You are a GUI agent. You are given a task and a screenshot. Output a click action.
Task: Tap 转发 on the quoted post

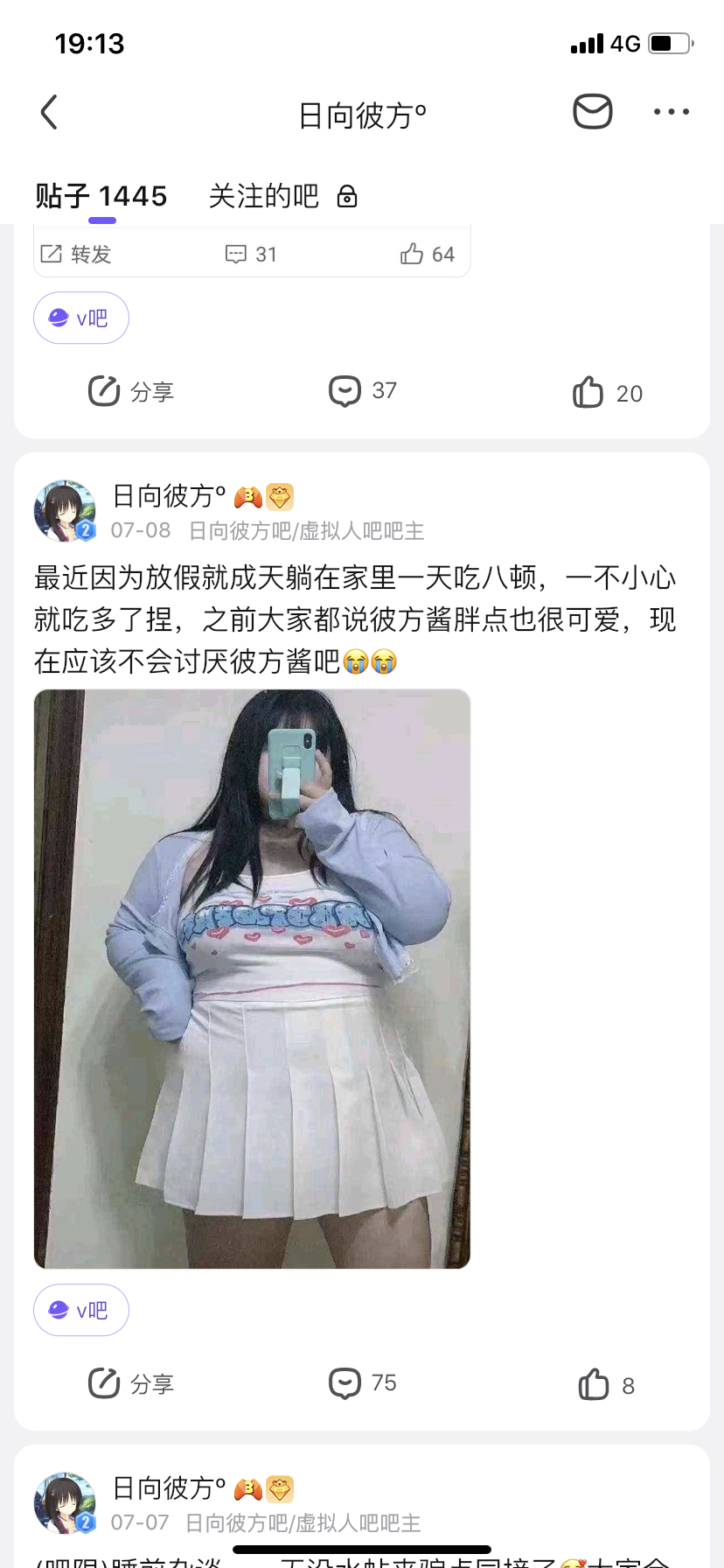(x=77, y=255)
